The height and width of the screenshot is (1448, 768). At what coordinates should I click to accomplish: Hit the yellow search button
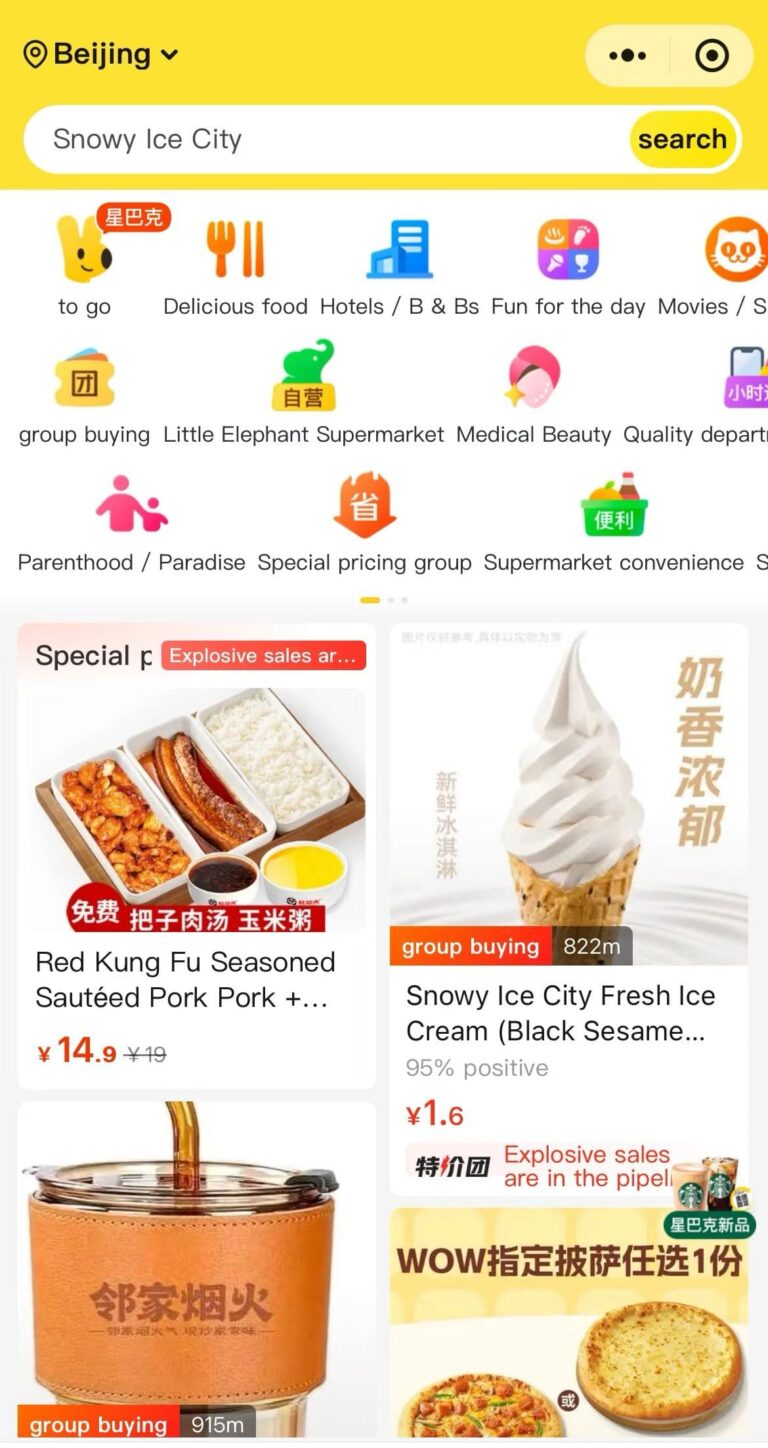pos(682,140)
